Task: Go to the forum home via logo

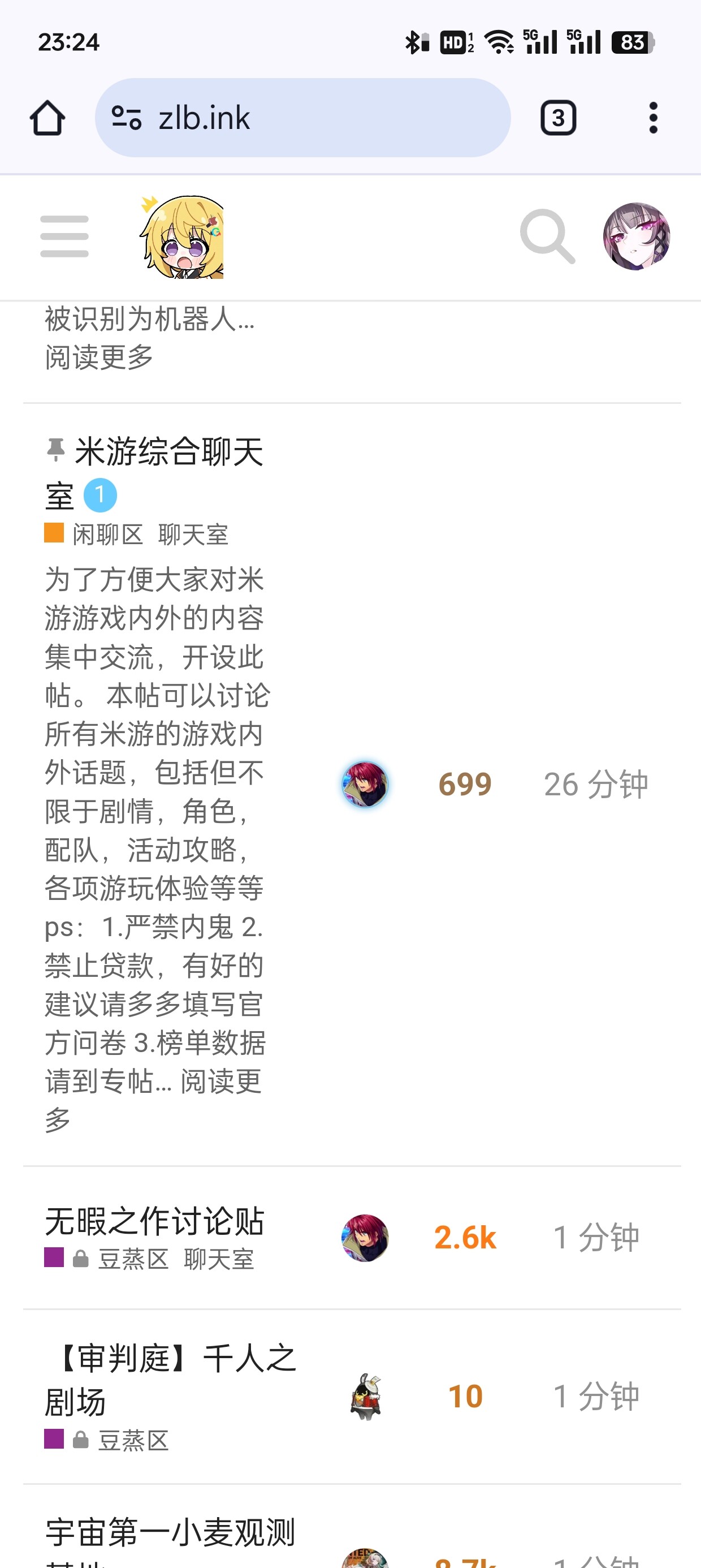Action: coord(183,238)
